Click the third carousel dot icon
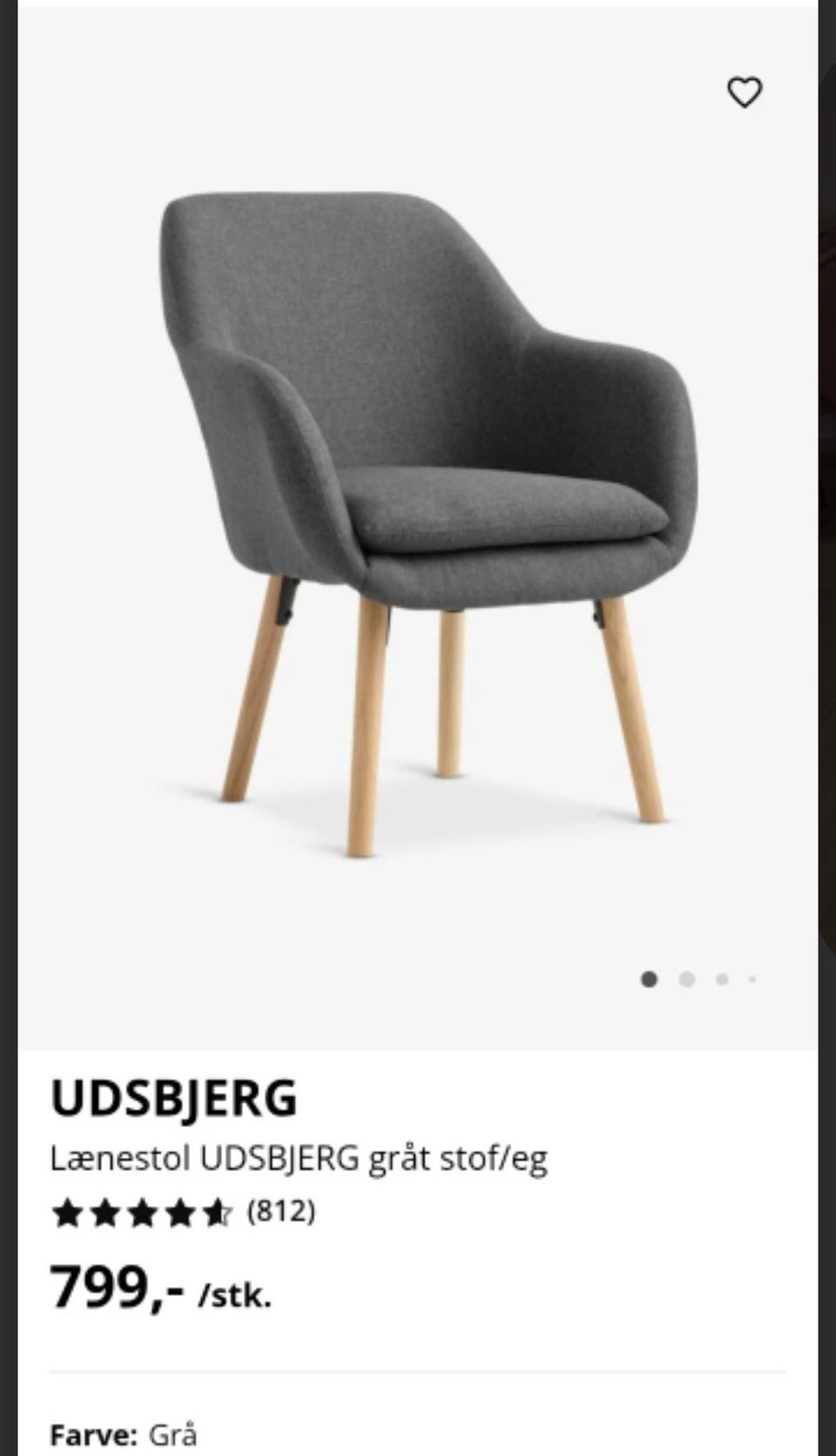 (722, 979)
